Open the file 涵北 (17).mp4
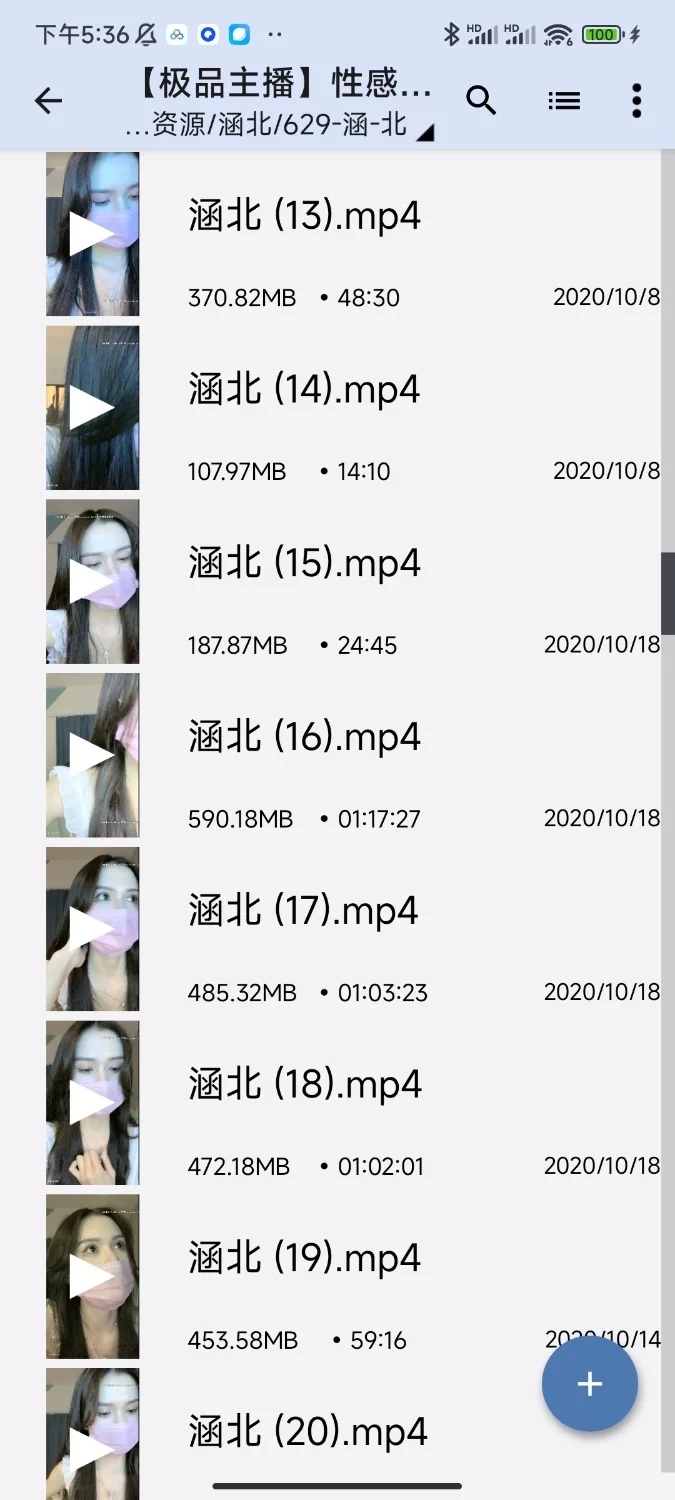This screenshot has width=675, height=1500. point(304,911)
